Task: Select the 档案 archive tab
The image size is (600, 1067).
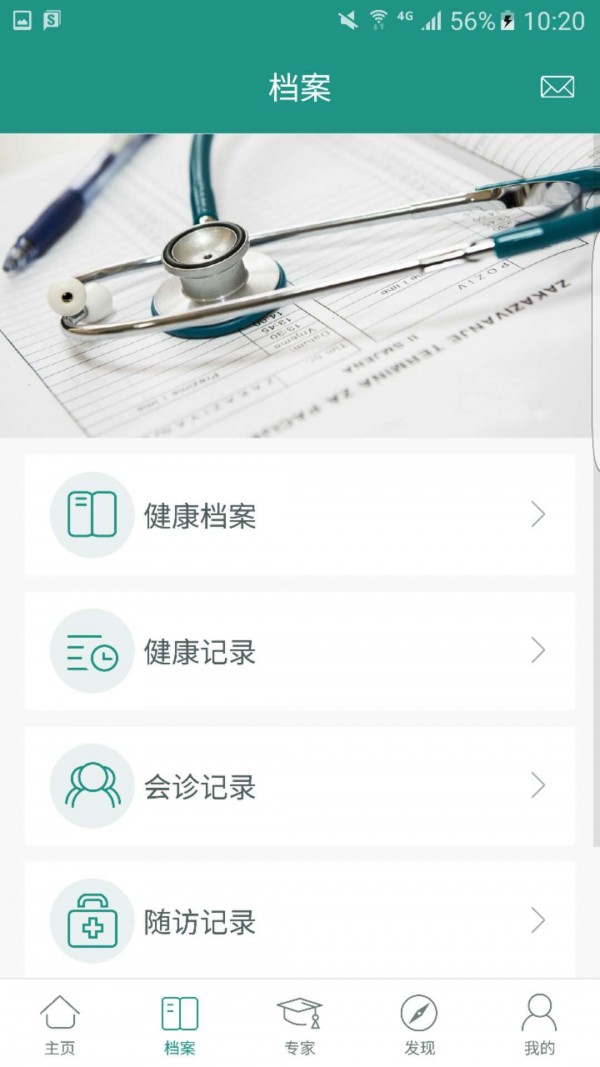Action: click(x=180, y=1024)
